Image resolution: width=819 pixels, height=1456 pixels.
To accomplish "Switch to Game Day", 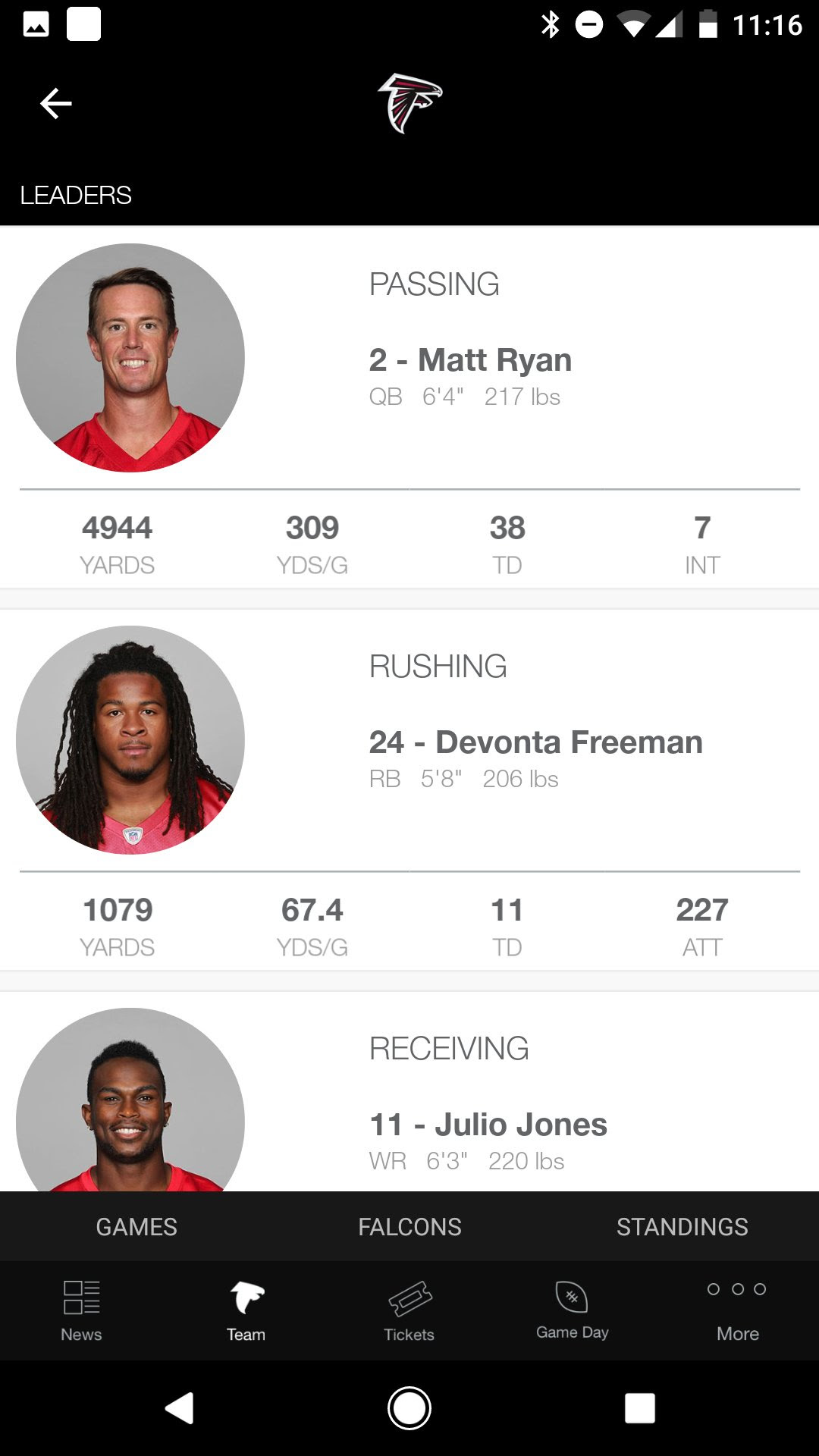I will click(x=572, y=1311).
